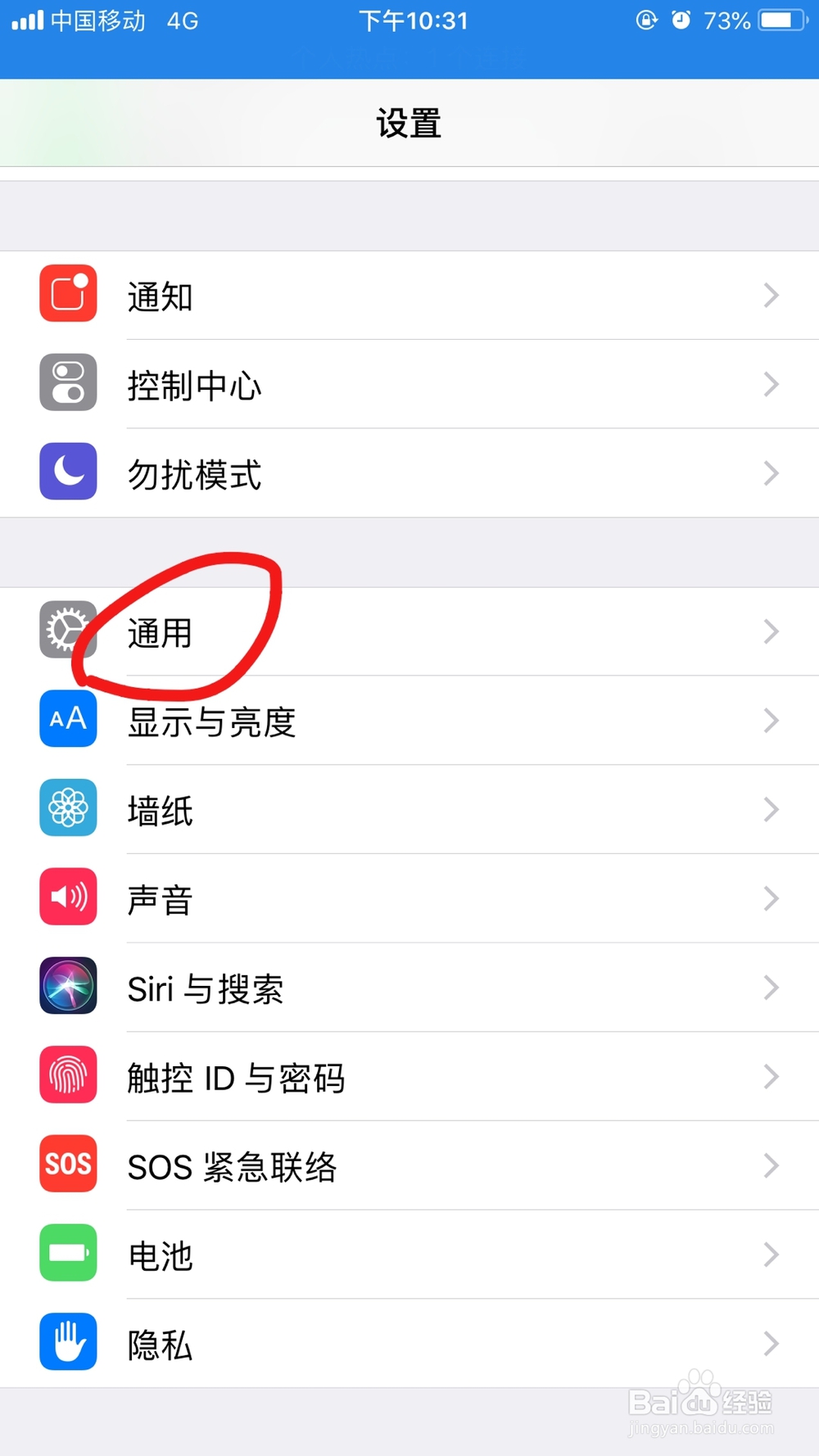Select the Siri 与搜索 list entry
This screenshot has height=1456, width=819.
(409, 988)
